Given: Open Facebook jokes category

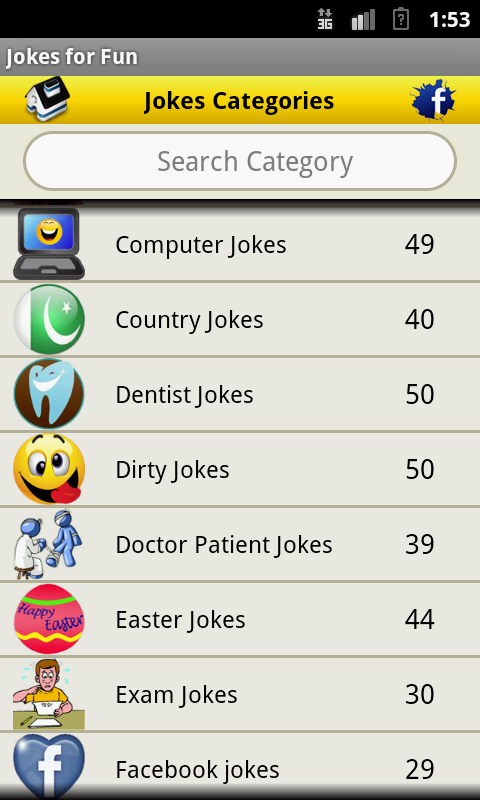Looking at the screenshot, I should [x=240, y=766].
